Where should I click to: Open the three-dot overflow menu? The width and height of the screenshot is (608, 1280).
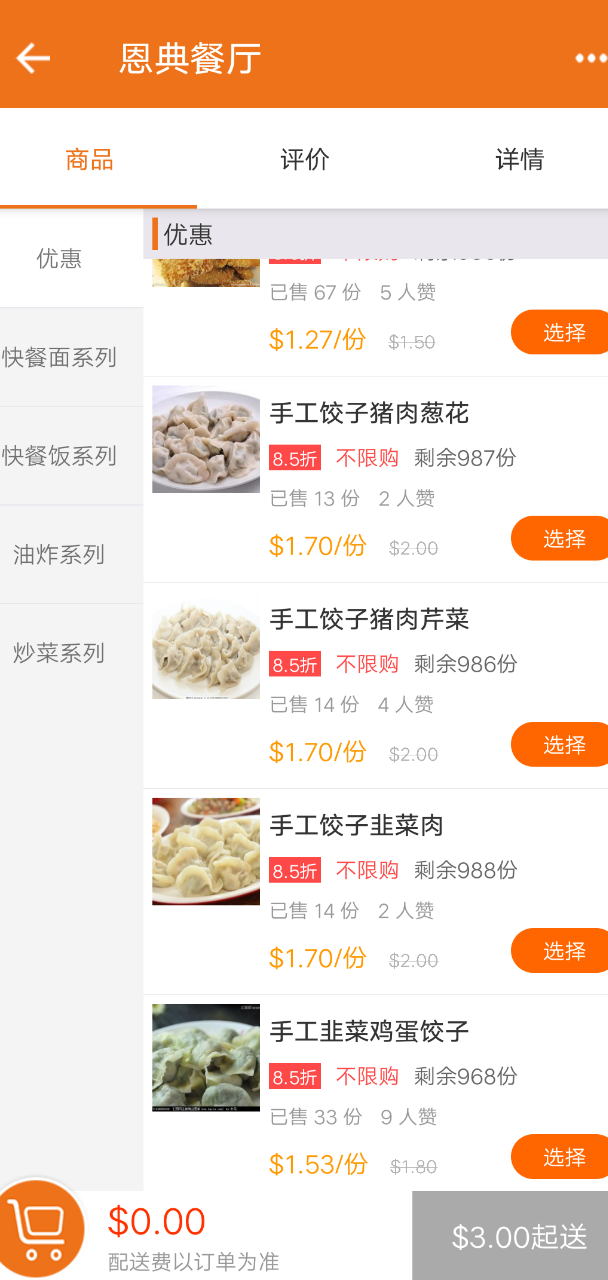pyautogui.click(x=590, y=58)
